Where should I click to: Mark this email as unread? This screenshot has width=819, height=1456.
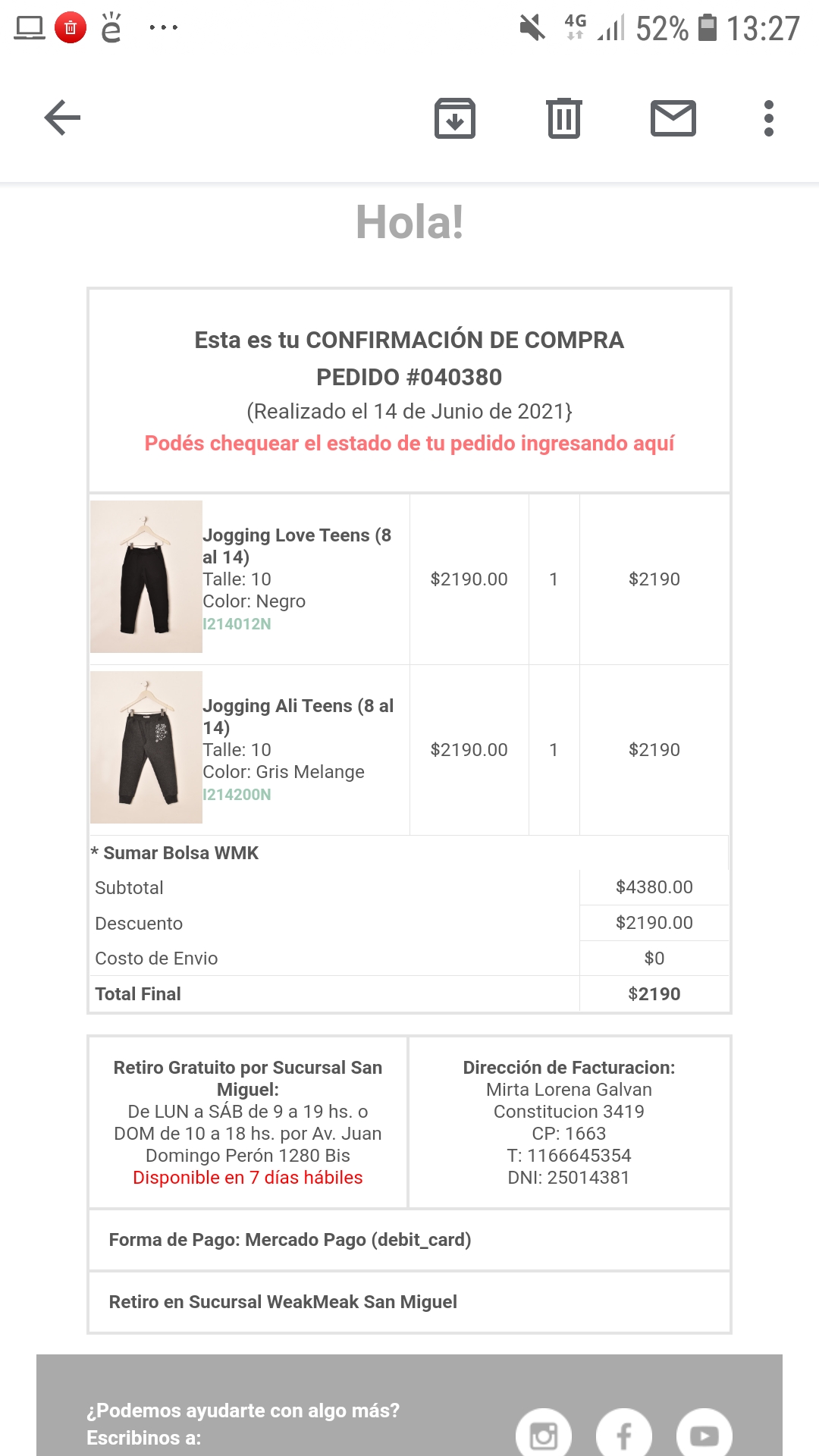[x=673, y=118]
